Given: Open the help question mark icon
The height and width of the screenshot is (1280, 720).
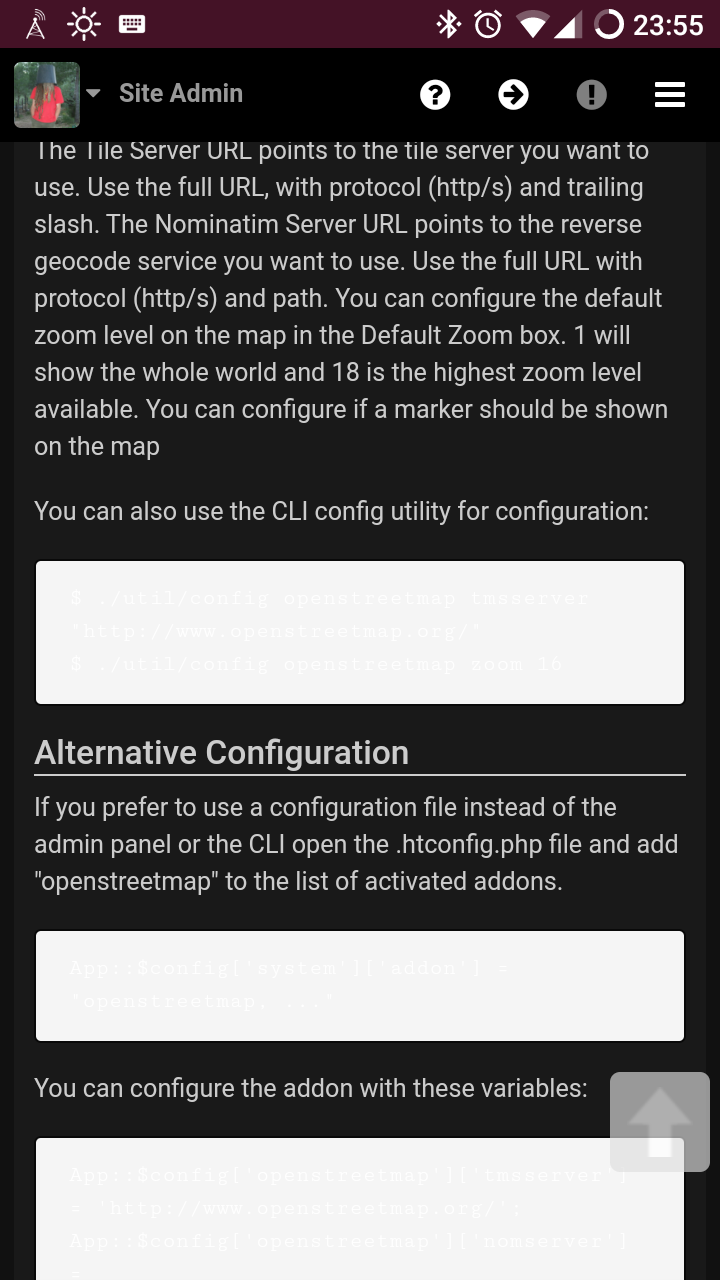Looking at the screenshot, I should tap(435, 95).
